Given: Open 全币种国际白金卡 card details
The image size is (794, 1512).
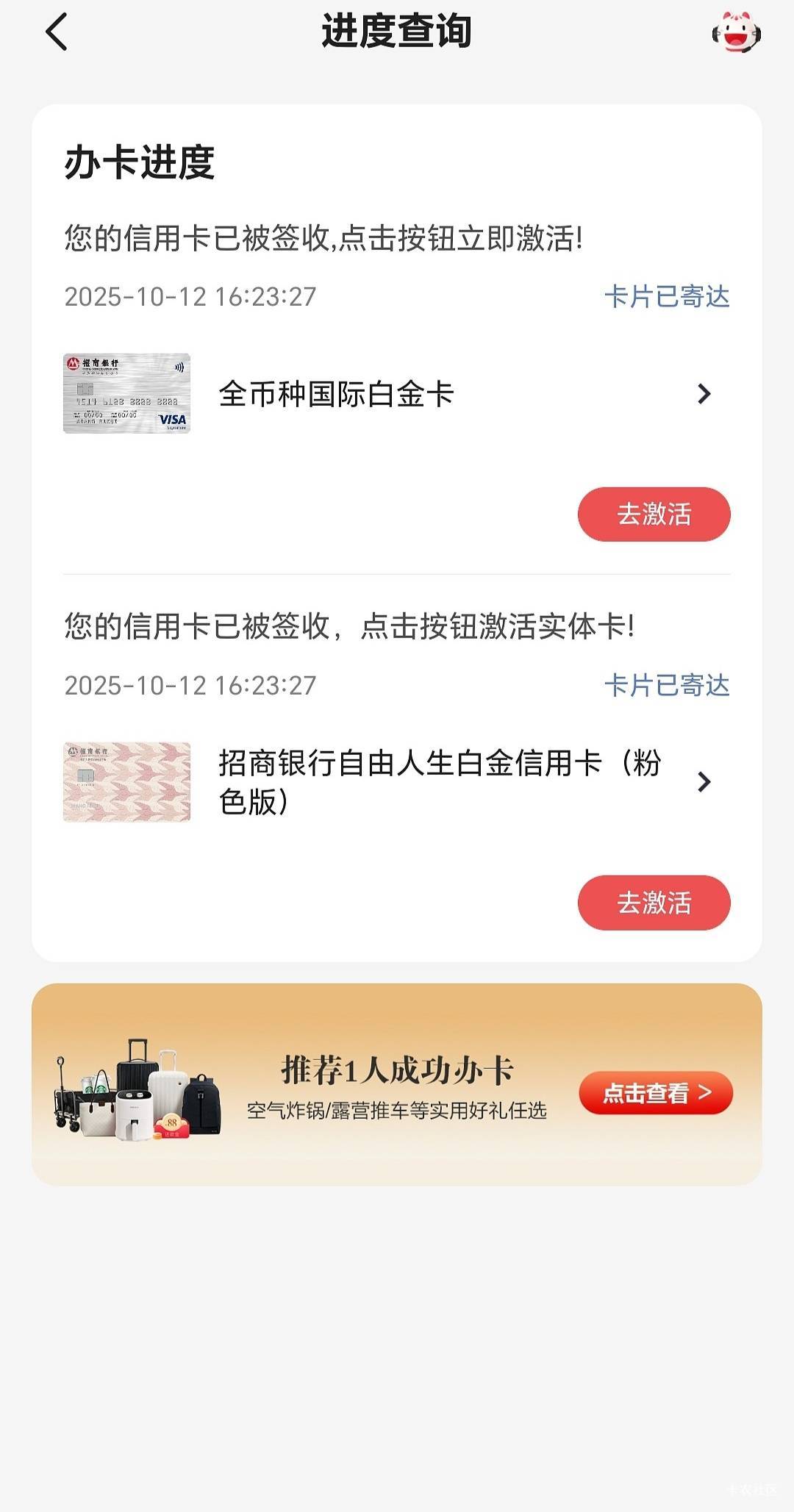Looking at the screenshot, I should pyautogui.click(x=397, y=394).
